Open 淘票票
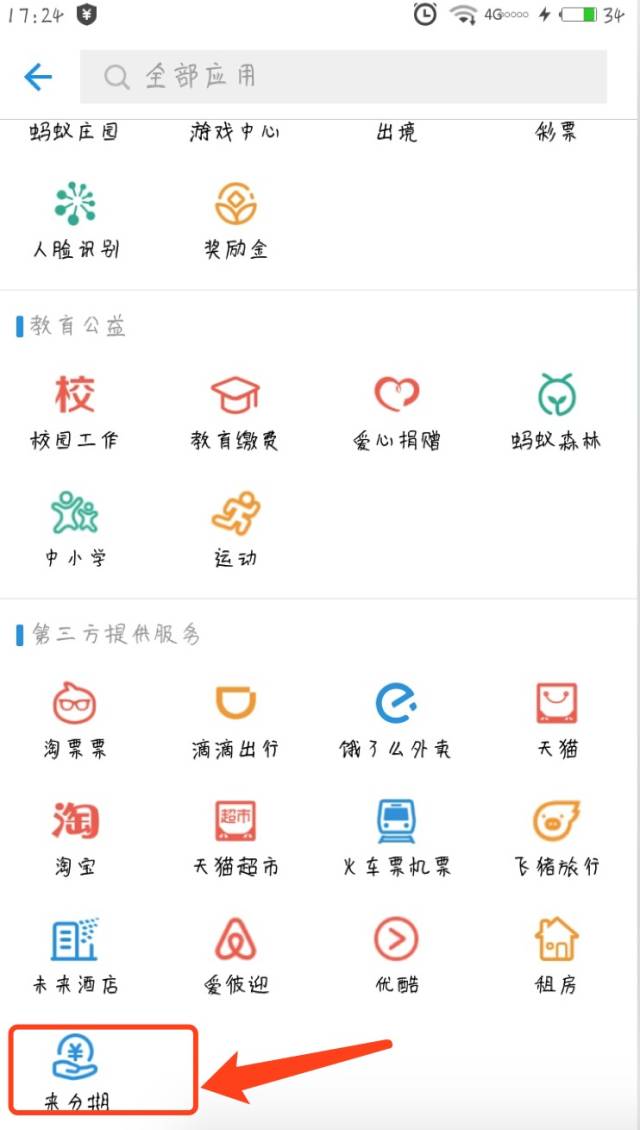 click(x=74, y=719)
